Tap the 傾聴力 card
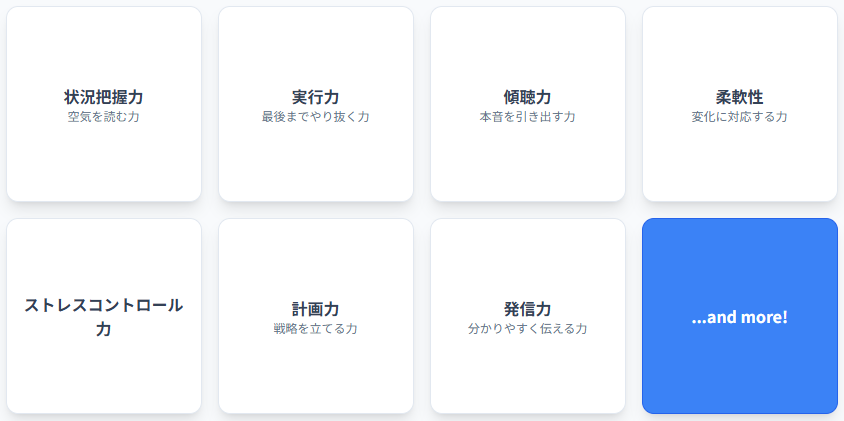Image resolution: width=844 pixels, height=421 pixels. tap(528, 104)
